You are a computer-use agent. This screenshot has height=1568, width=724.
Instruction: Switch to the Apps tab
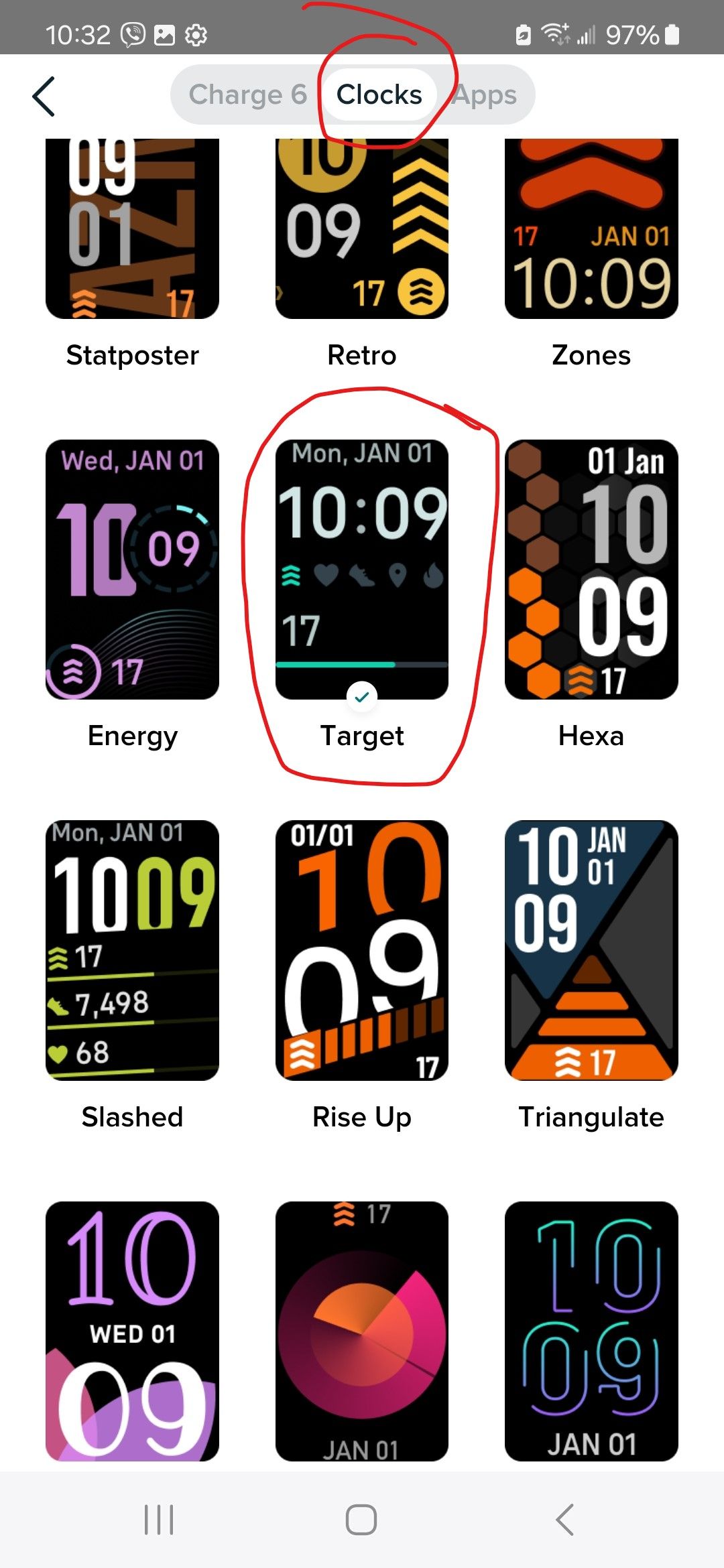pyautogui.click(x=485, y=95)
